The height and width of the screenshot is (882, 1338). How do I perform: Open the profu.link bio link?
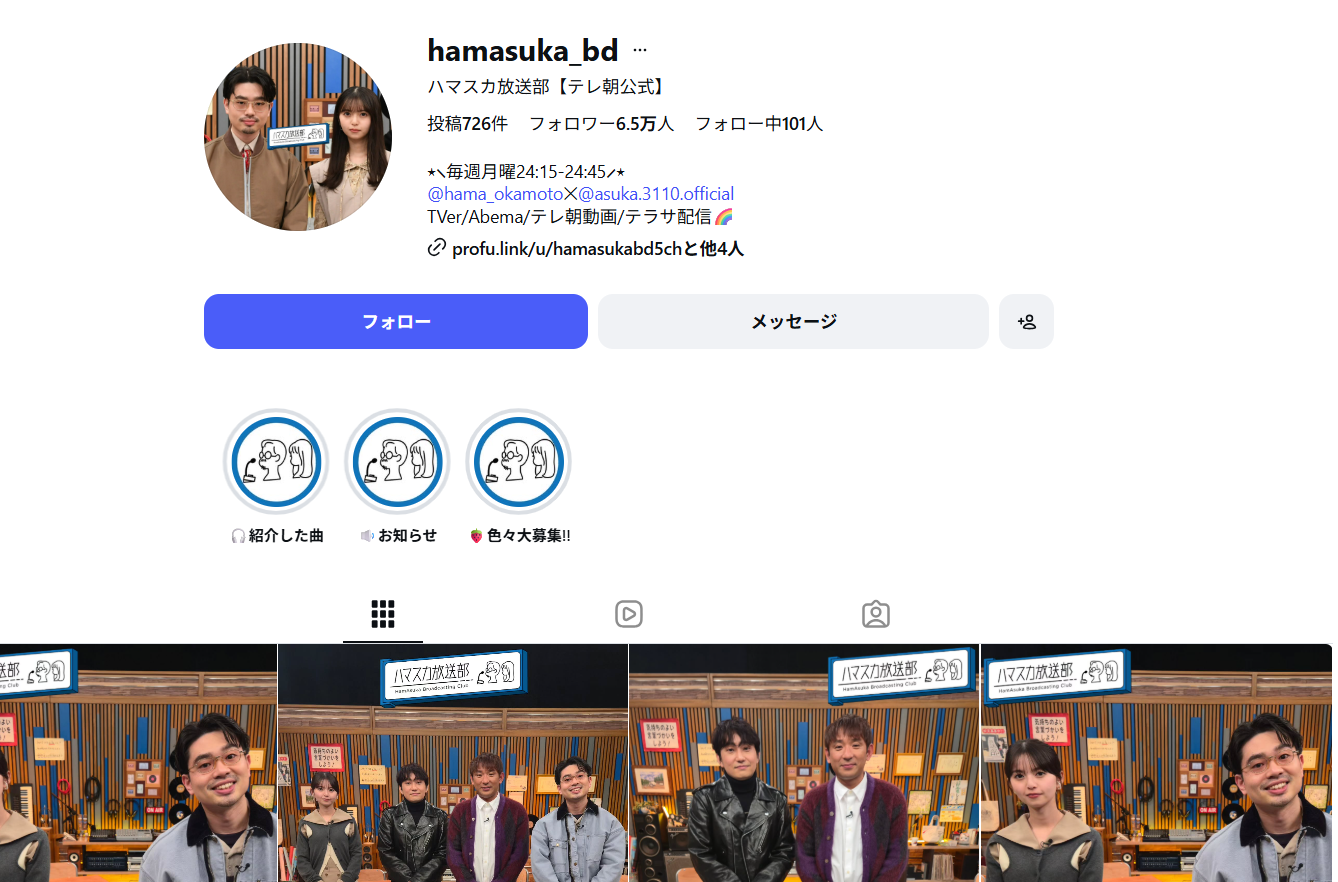point(597,248)
